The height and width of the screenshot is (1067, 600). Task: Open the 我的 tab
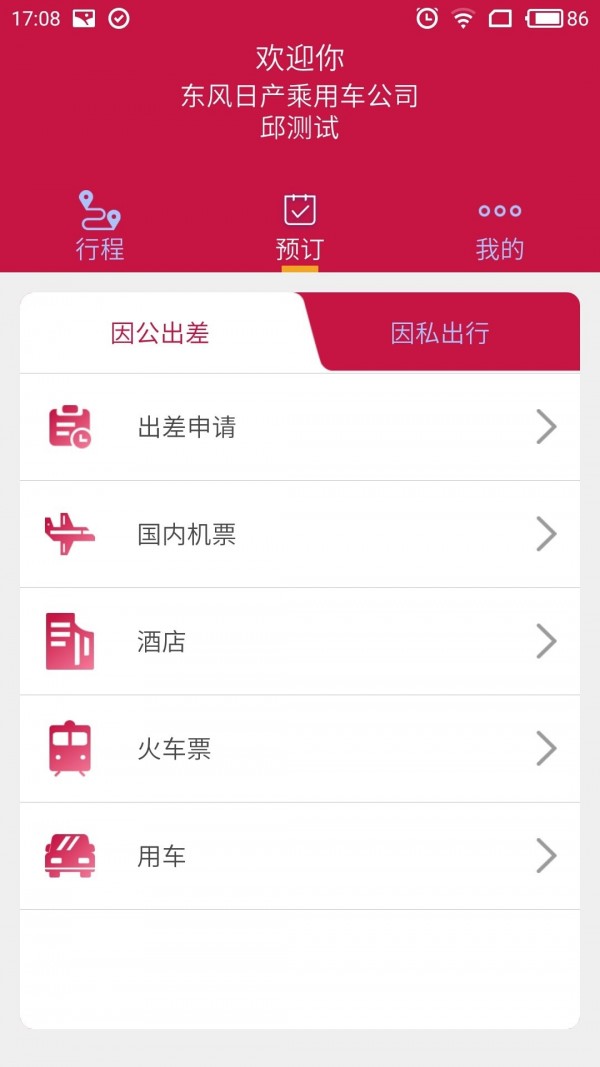(x=499, y=227)
